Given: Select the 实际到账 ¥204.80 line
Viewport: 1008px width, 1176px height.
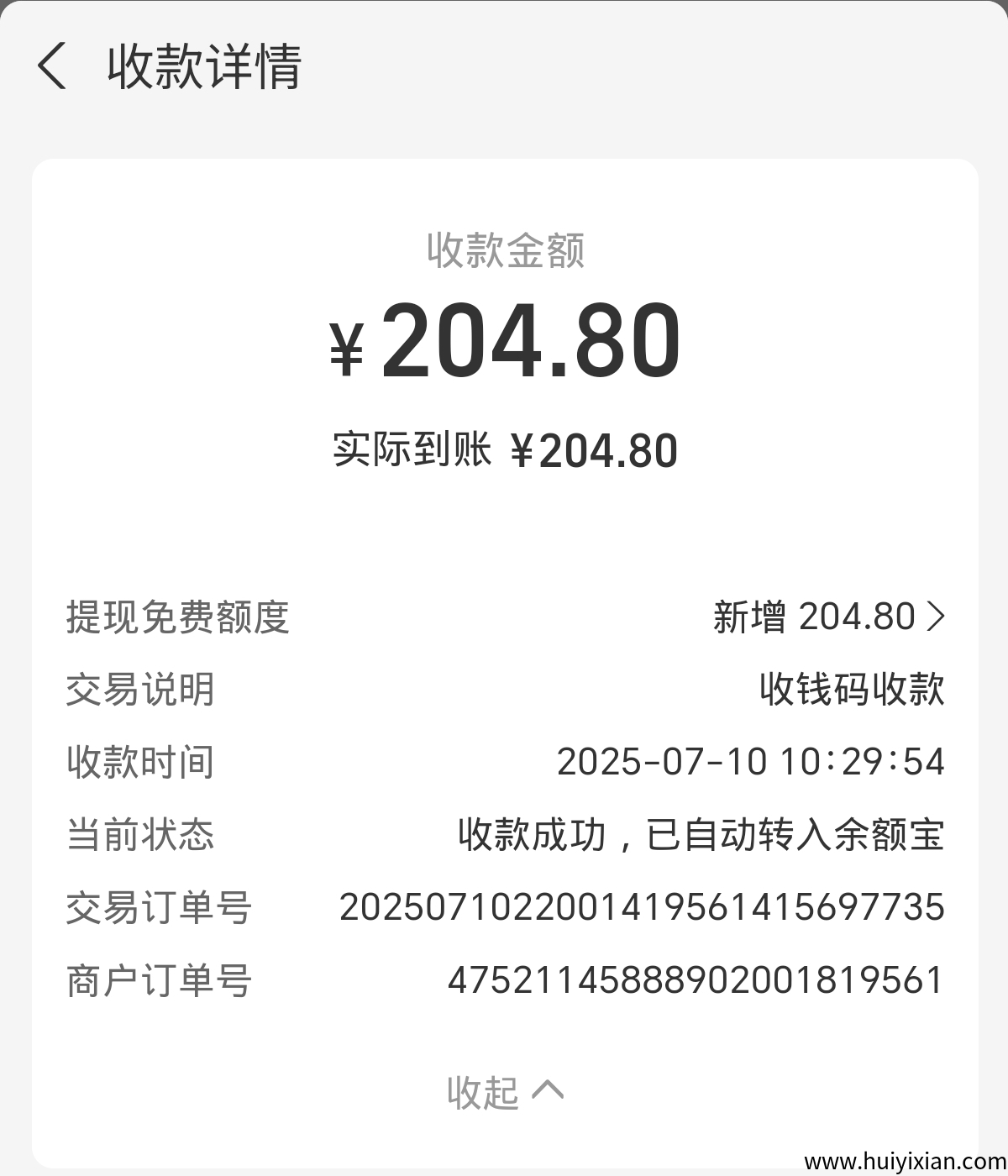Looking at the screenshot, I should coord(504,450).
